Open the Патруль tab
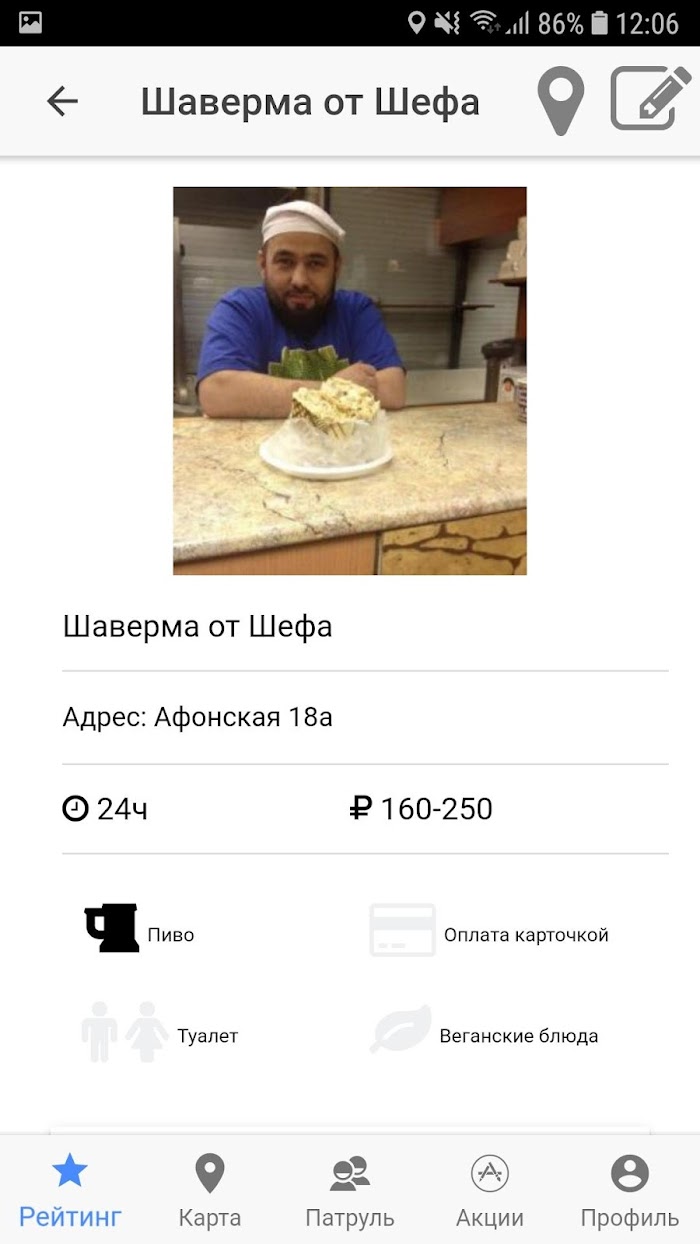700x1244 pixels. click(x=350, y=1190)
